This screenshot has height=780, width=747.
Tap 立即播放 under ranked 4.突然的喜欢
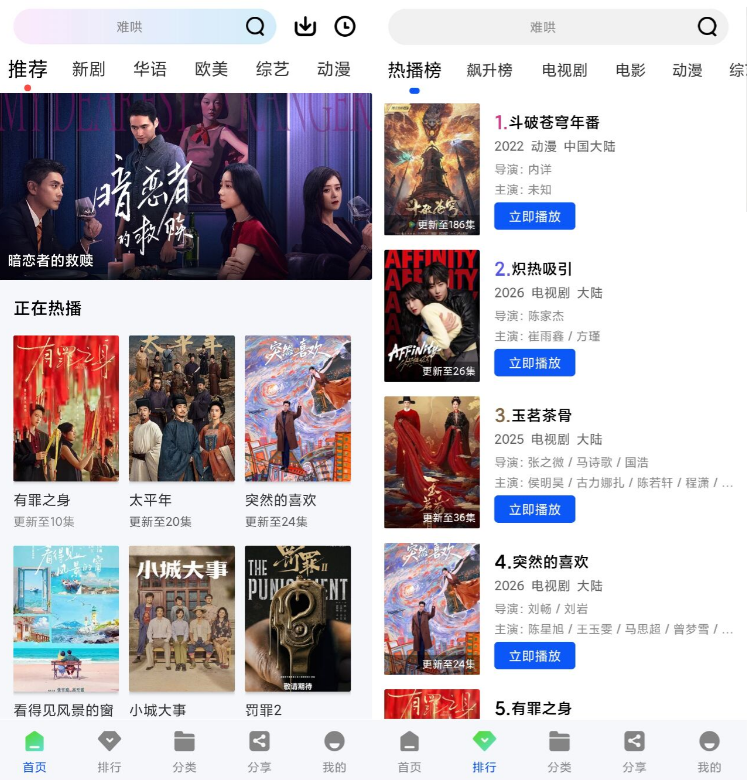[534, 656]
